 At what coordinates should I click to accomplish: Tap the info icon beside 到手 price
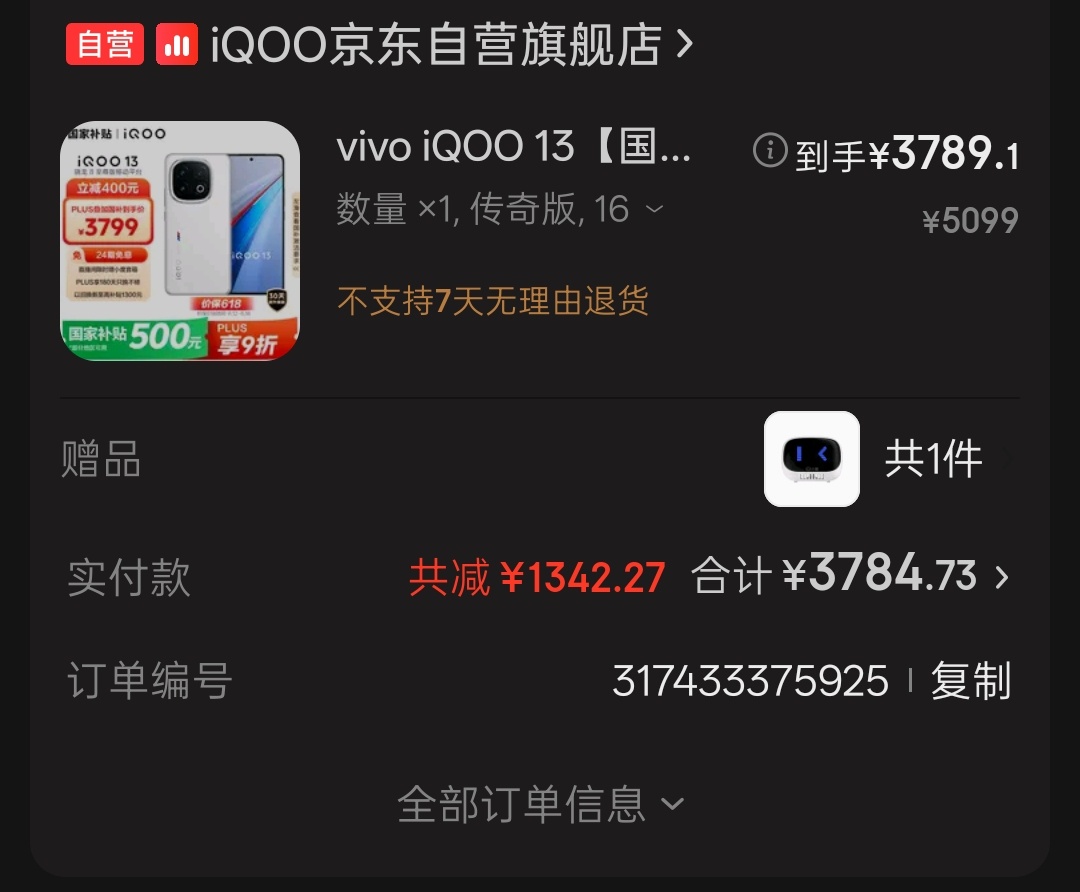(x=770, y=151)
